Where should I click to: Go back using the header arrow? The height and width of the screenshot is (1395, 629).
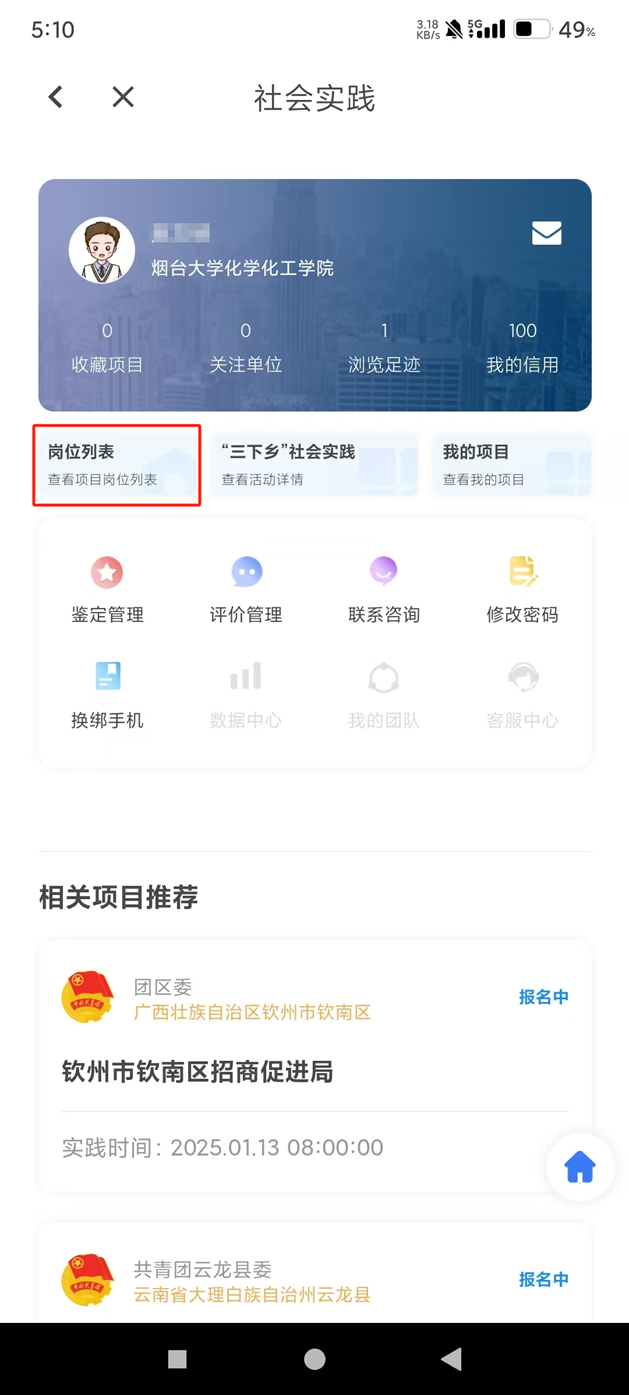coord(56,97)
